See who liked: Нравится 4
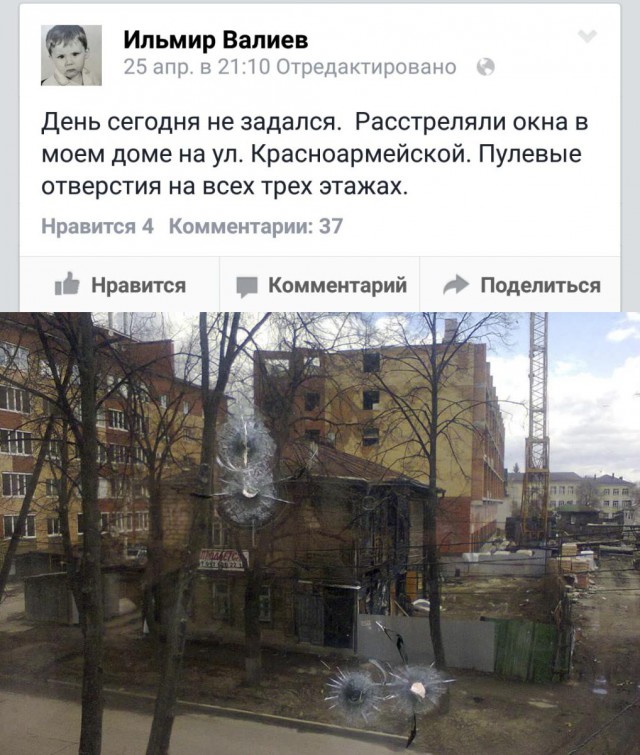640x755 pixels. coord(97,226)
